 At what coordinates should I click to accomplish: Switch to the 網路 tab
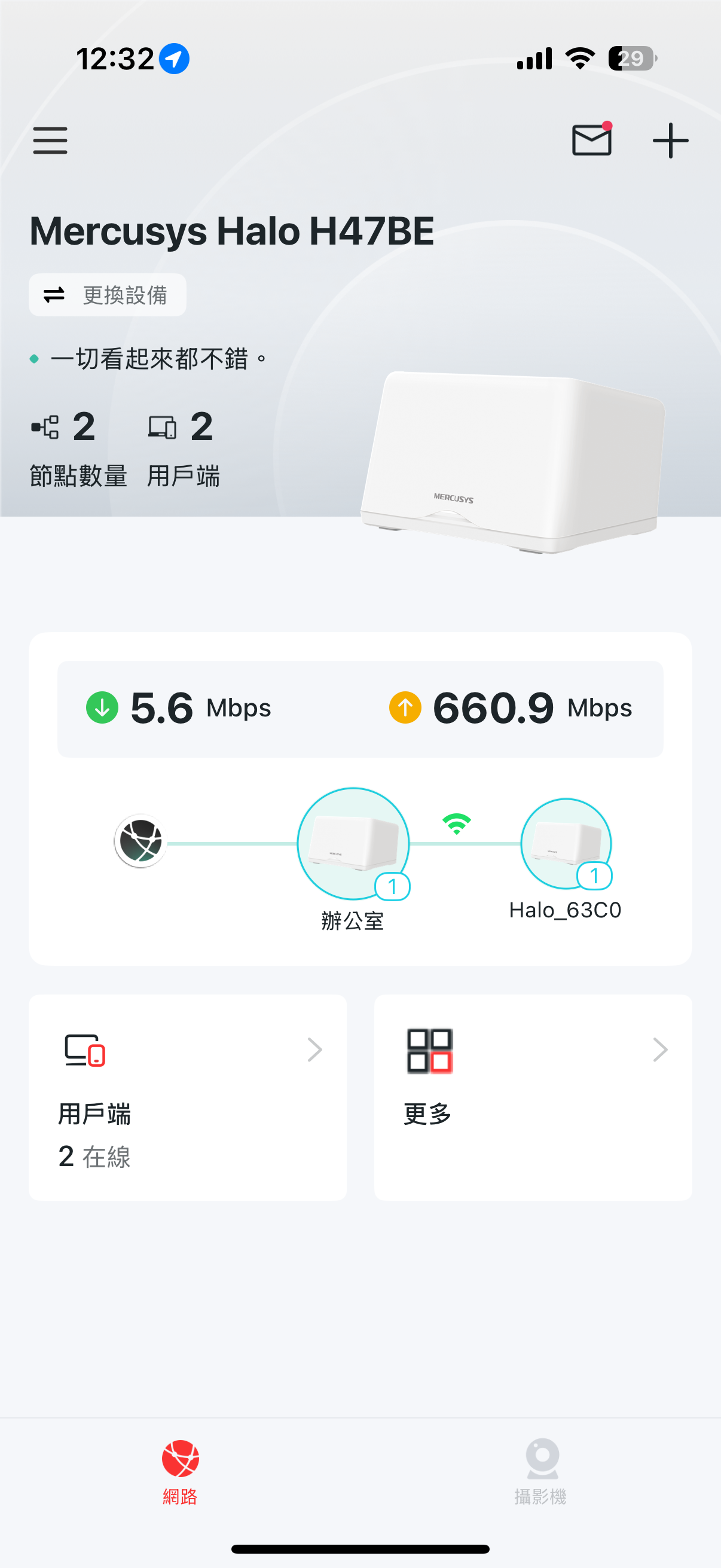click(180, 1471)
